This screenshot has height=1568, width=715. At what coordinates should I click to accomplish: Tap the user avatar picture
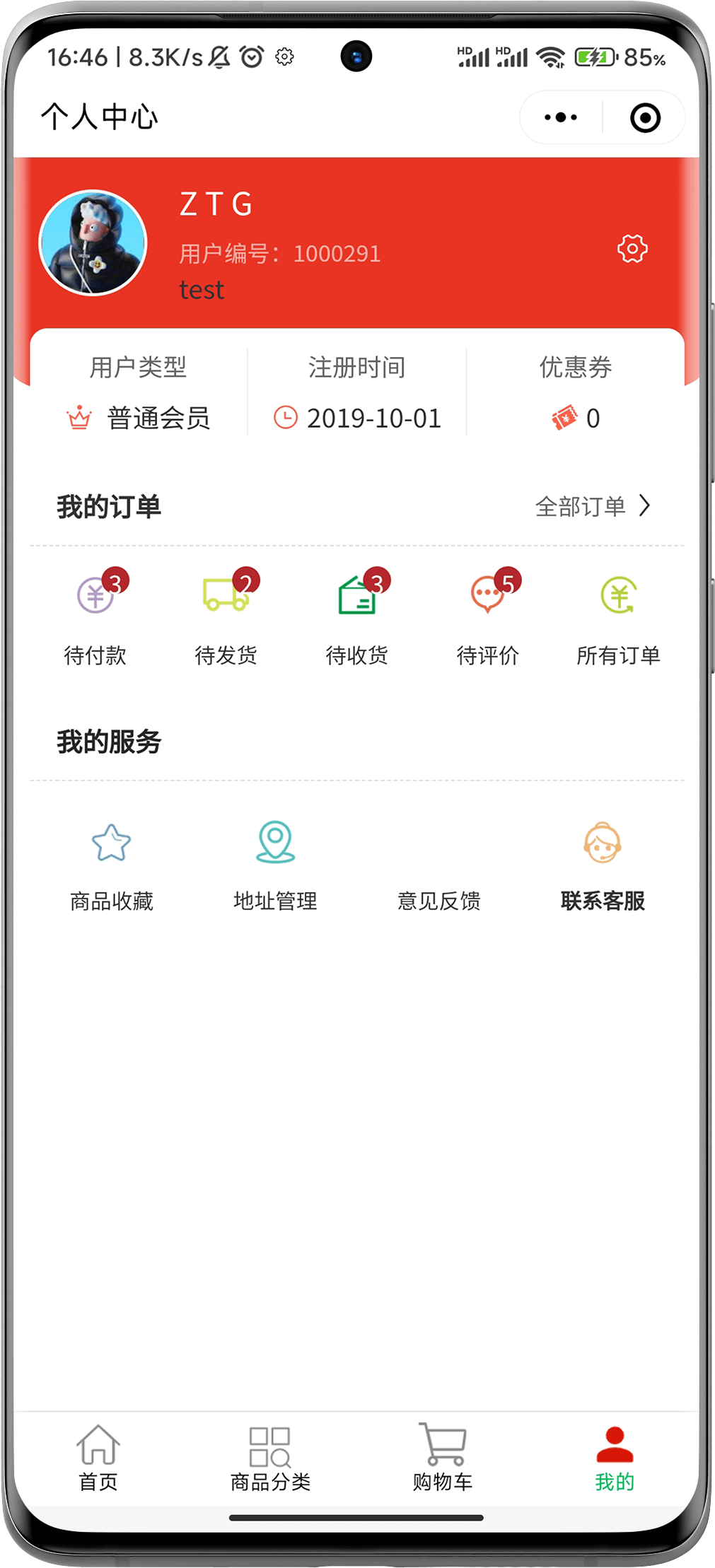[93, 242]
